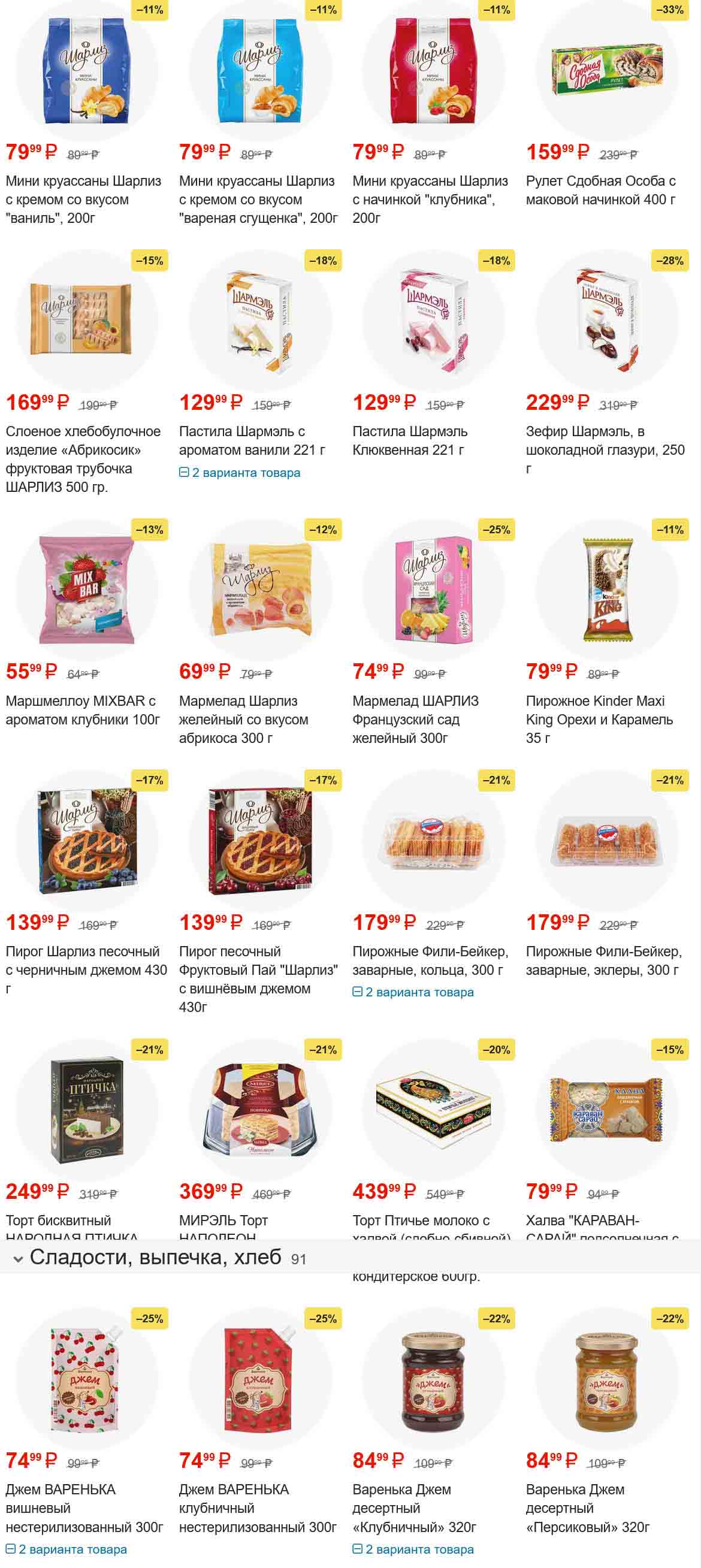Viewport: 701px width, 1568px height.
Task: Open Пастила Шармэль Клюквенная product
Action: click(x=410, y=440)
